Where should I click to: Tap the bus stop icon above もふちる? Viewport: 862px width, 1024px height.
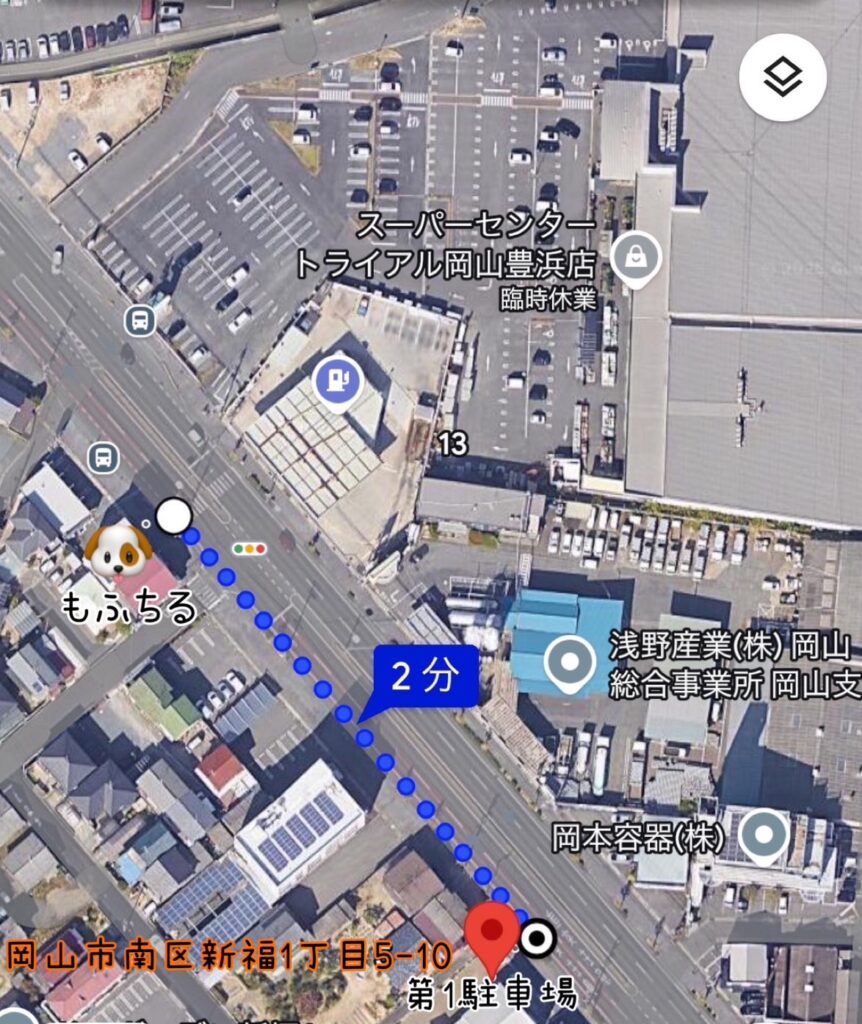102,457
